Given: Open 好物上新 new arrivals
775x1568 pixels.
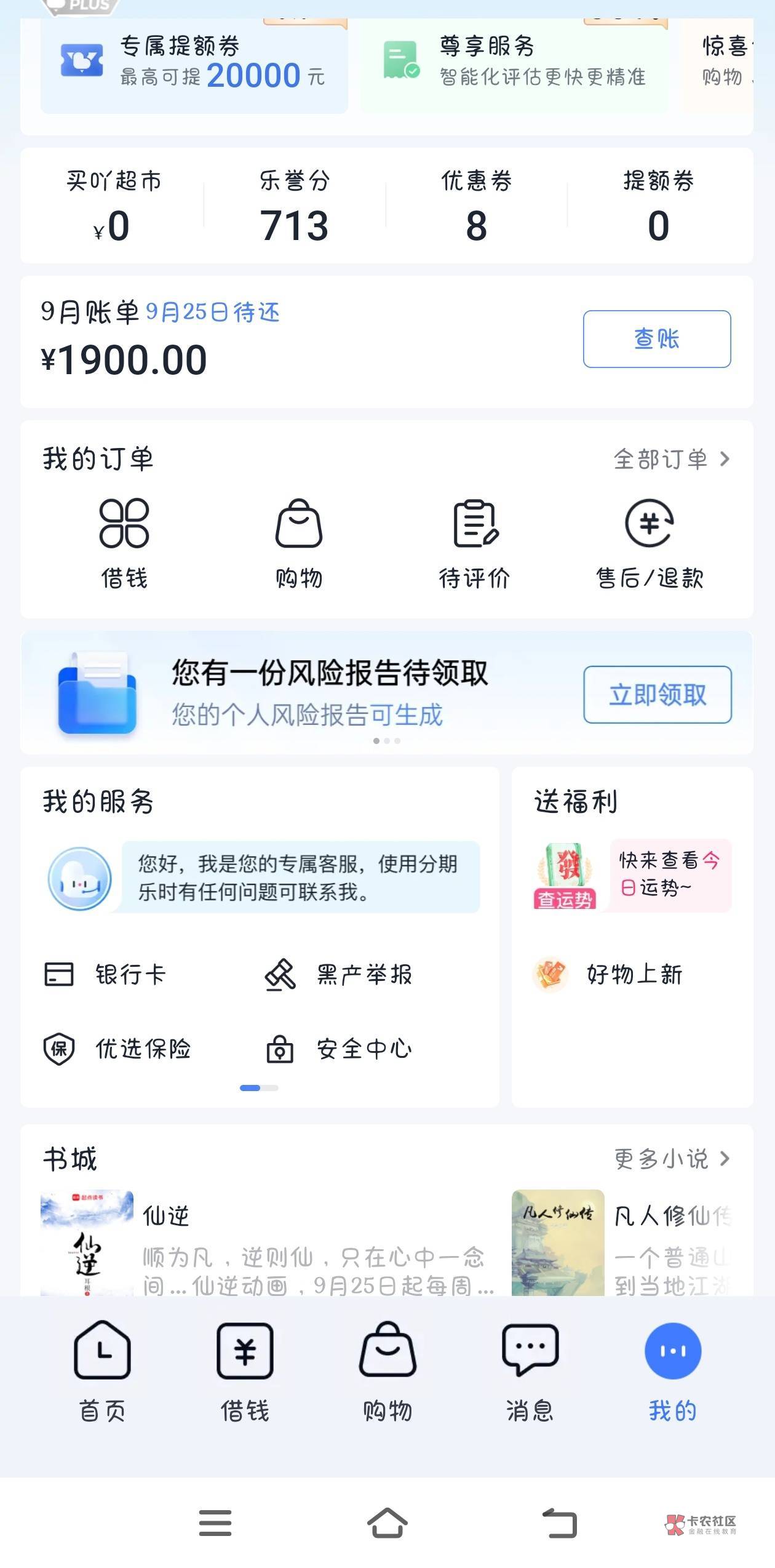Looking at the screenshot, I should pyautogui.click(x=608, y=974).
